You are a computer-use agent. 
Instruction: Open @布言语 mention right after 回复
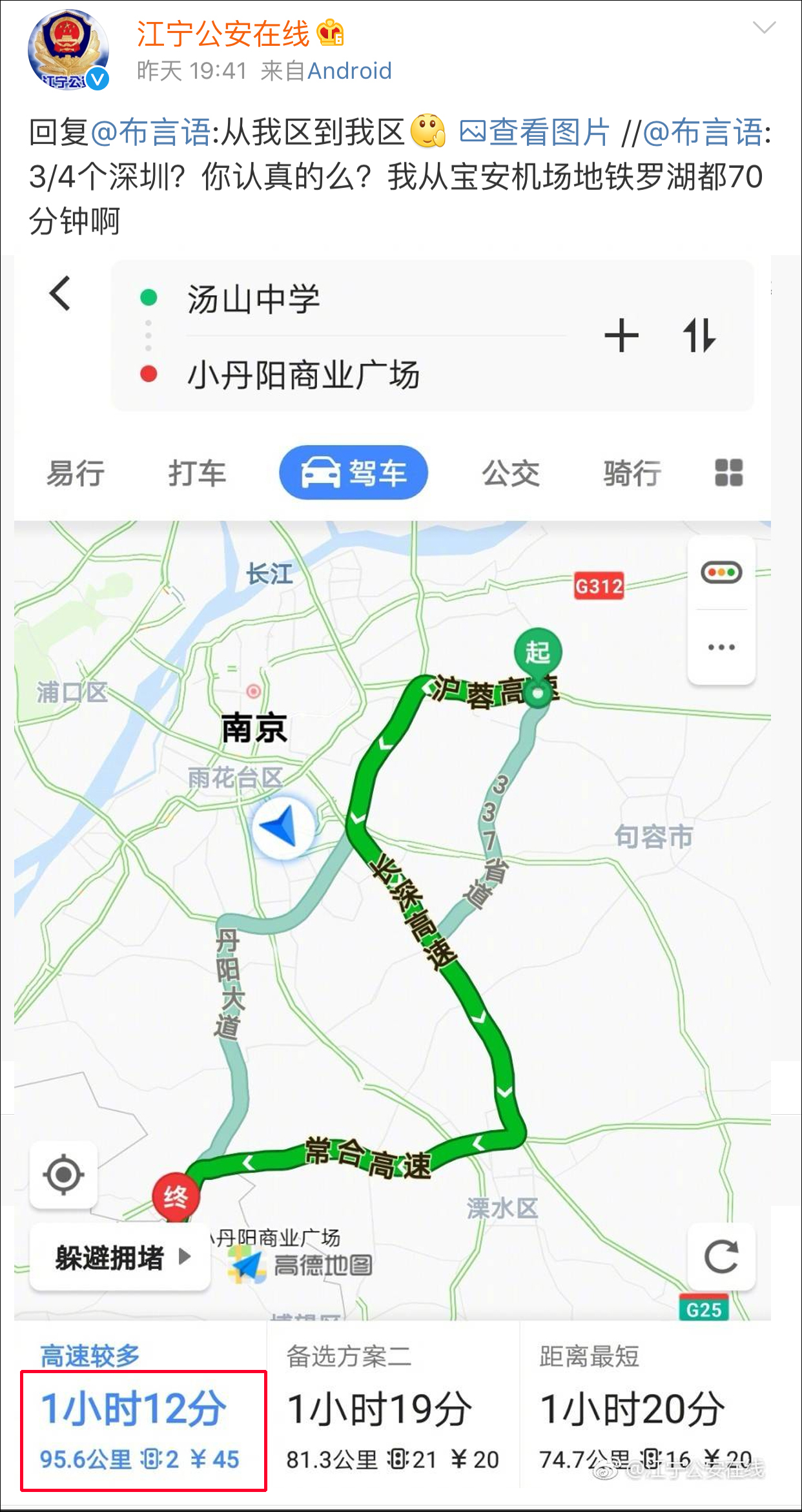point(150,133)
